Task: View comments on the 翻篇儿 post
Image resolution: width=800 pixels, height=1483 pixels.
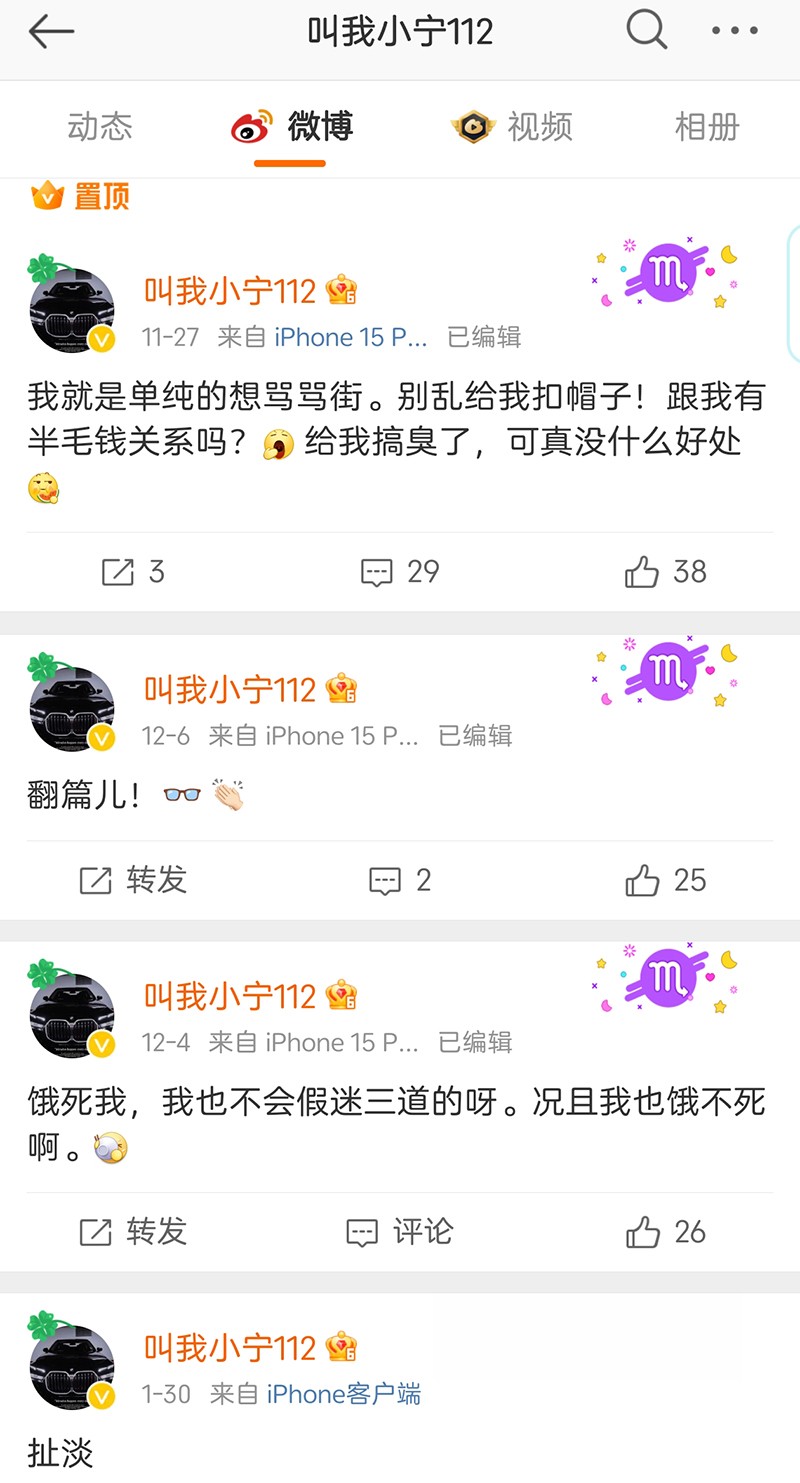Action: (400, 880)
